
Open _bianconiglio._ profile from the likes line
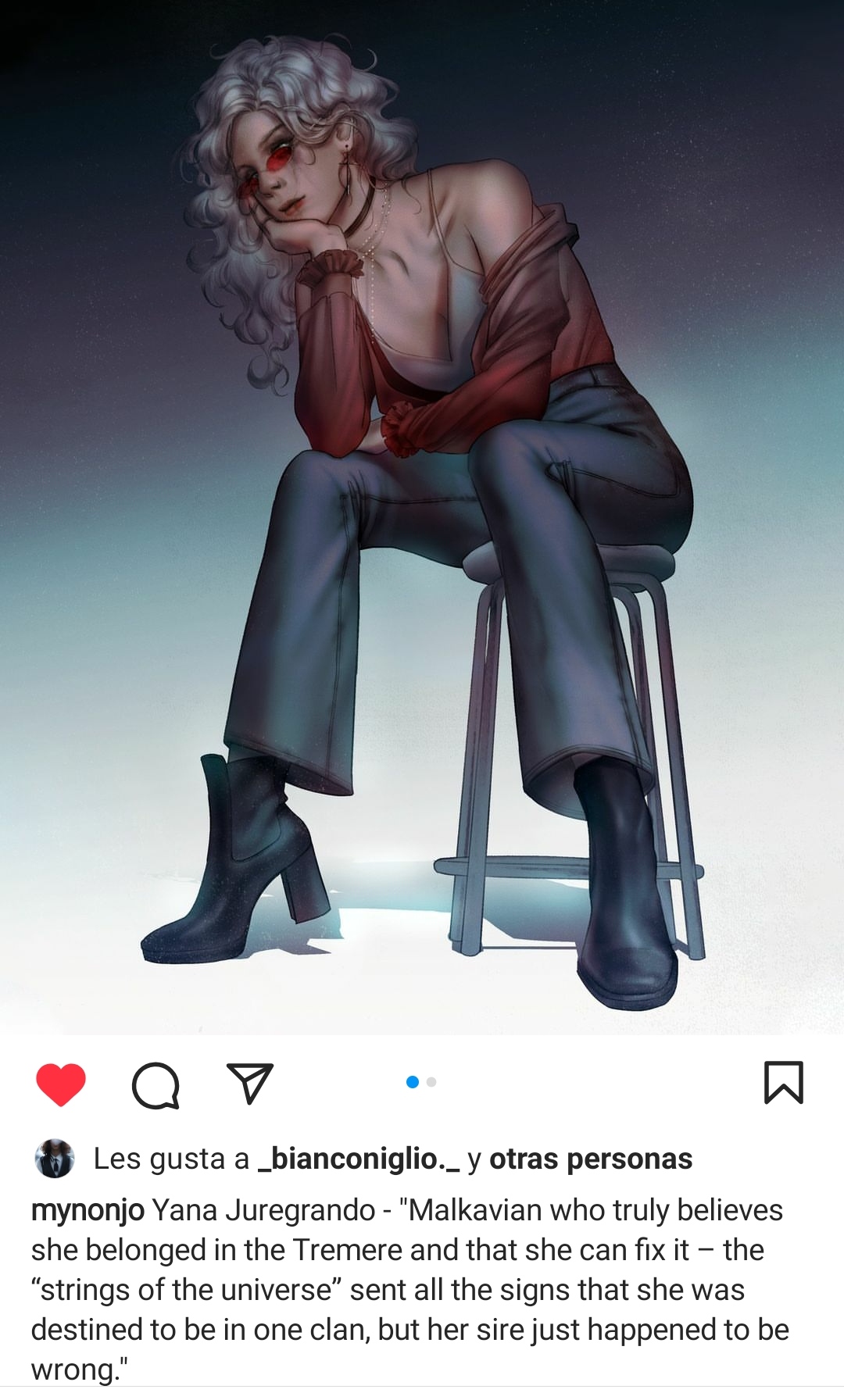(359, 1159)
